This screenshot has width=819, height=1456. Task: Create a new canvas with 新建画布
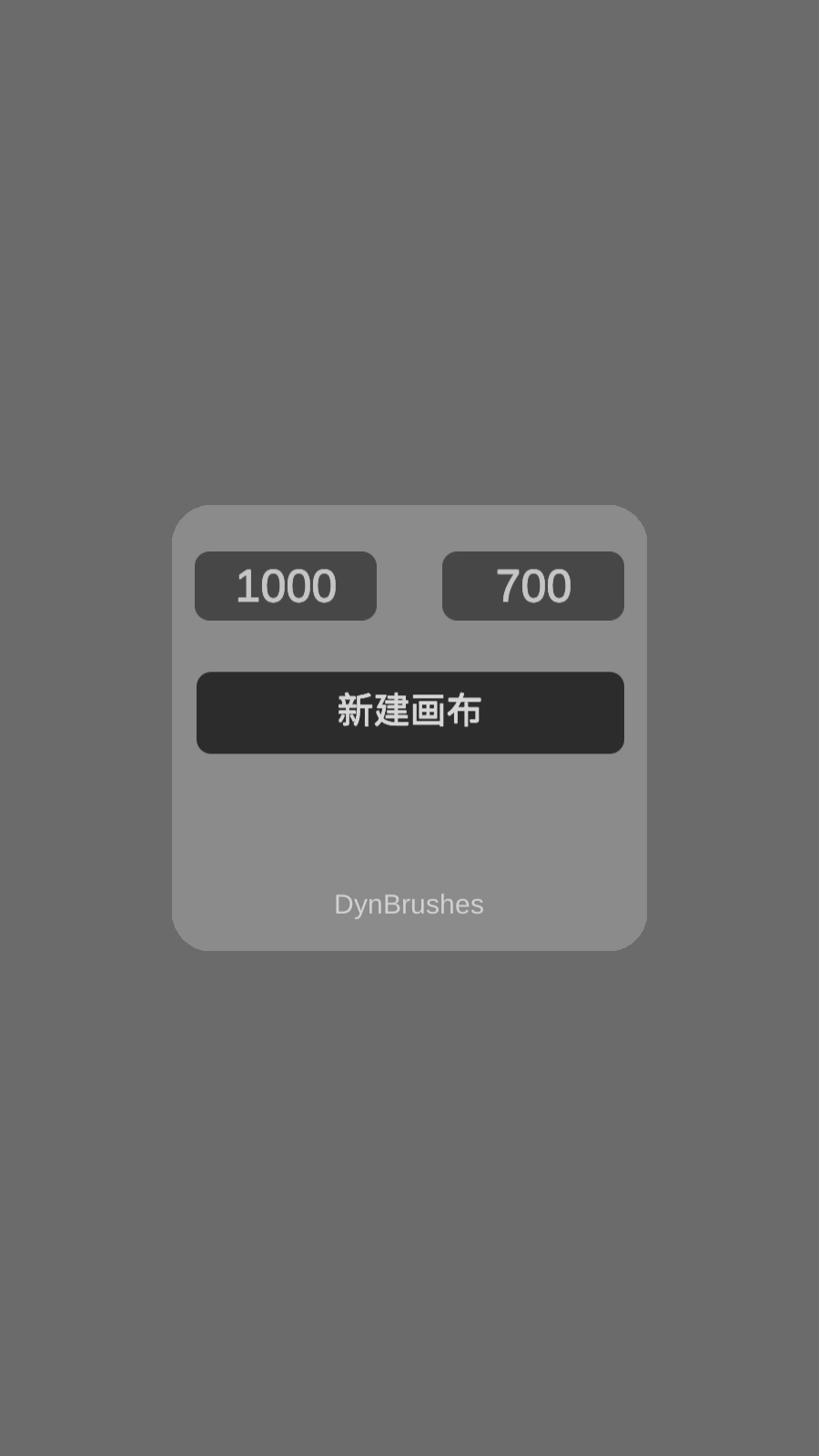410,713
